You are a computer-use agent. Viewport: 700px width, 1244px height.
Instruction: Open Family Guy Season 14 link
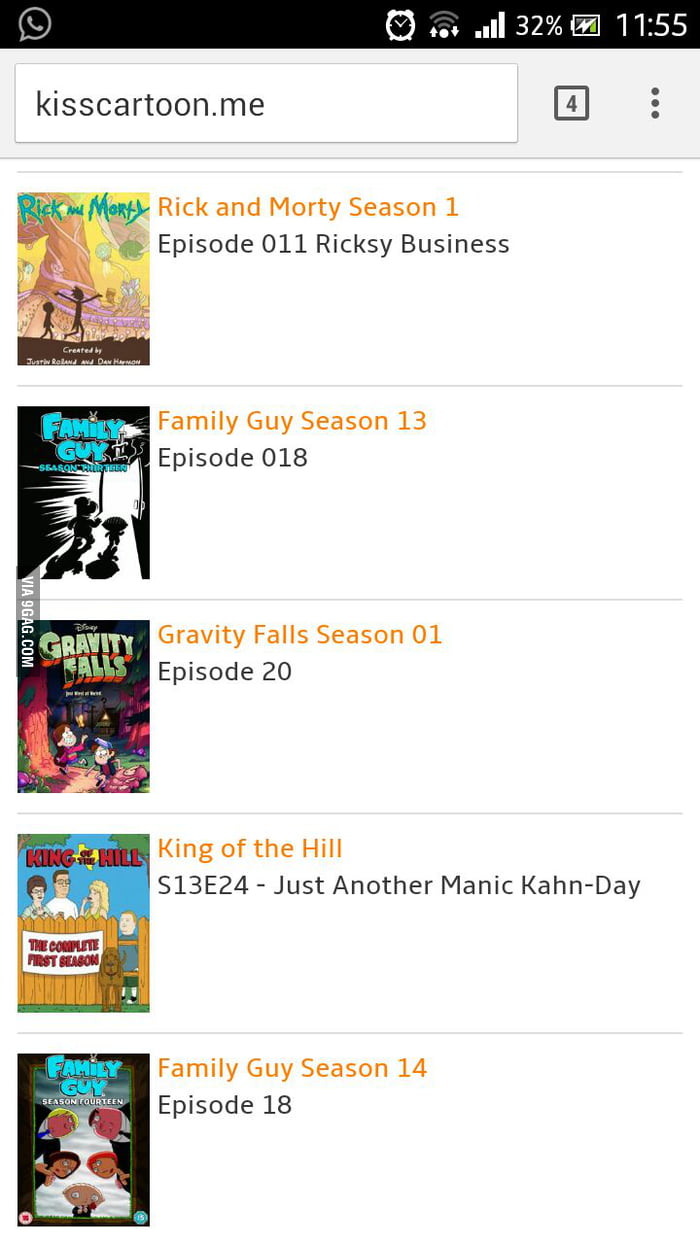point(291,1068)
